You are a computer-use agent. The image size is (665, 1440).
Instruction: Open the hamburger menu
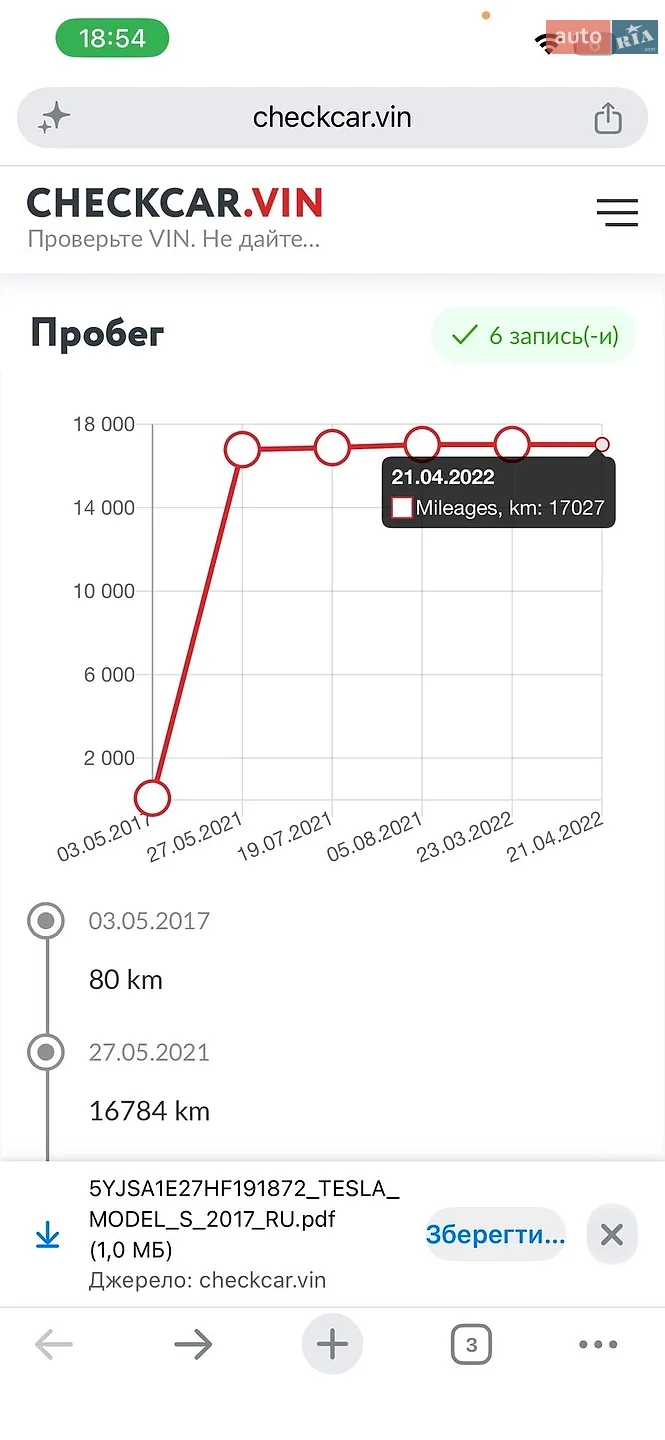tap(617, 211)
